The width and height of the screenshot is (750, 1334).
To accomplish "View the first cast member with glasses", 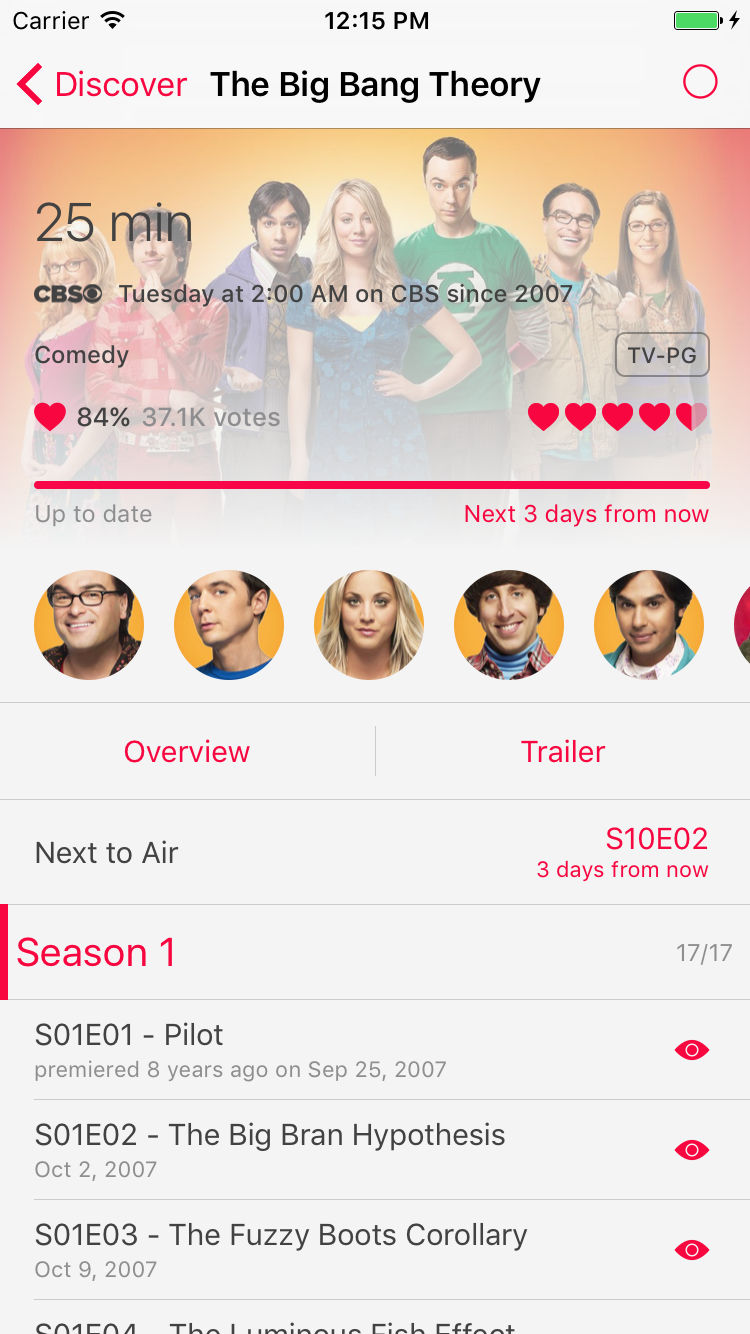I will (x=89, y=625).
